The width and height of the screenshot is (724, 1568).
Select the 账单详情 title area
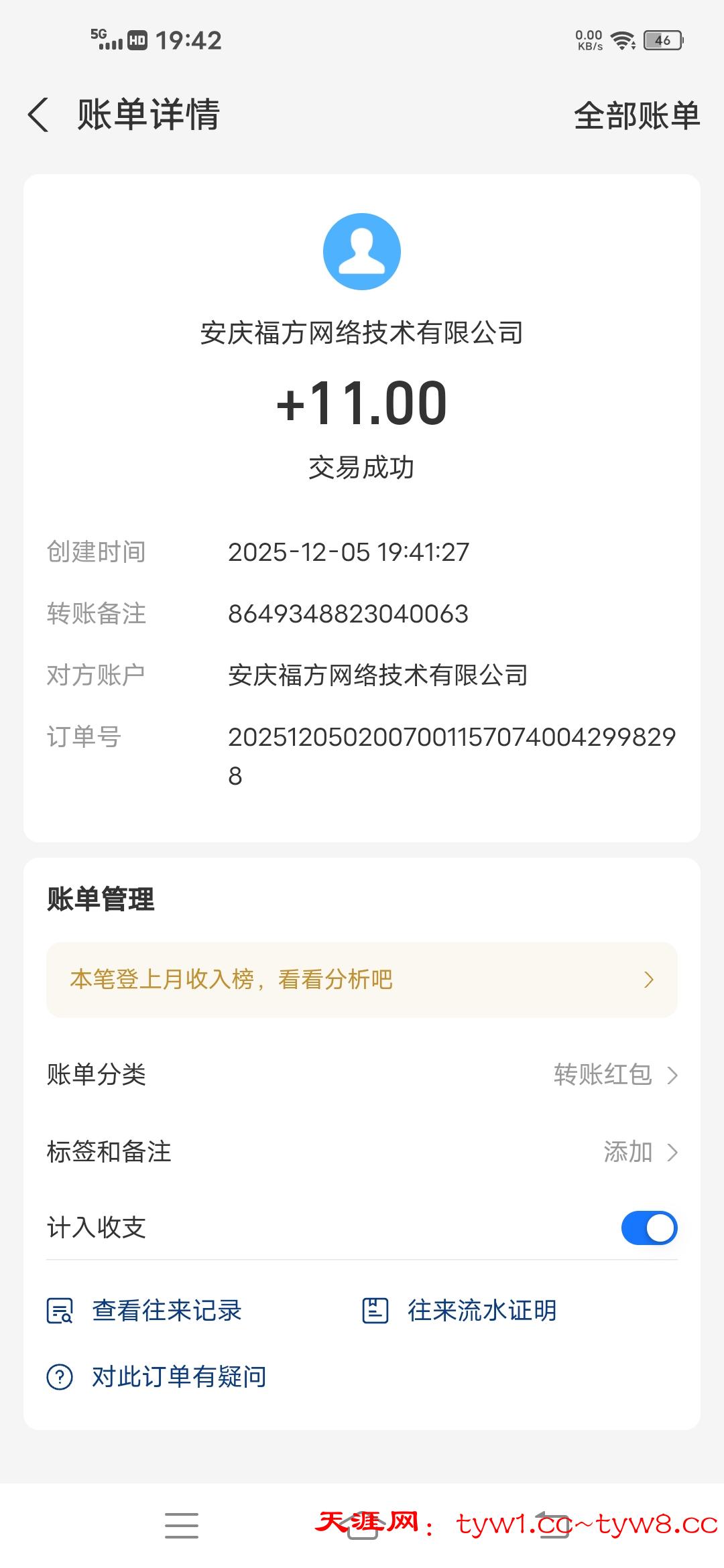coord(149,114)
